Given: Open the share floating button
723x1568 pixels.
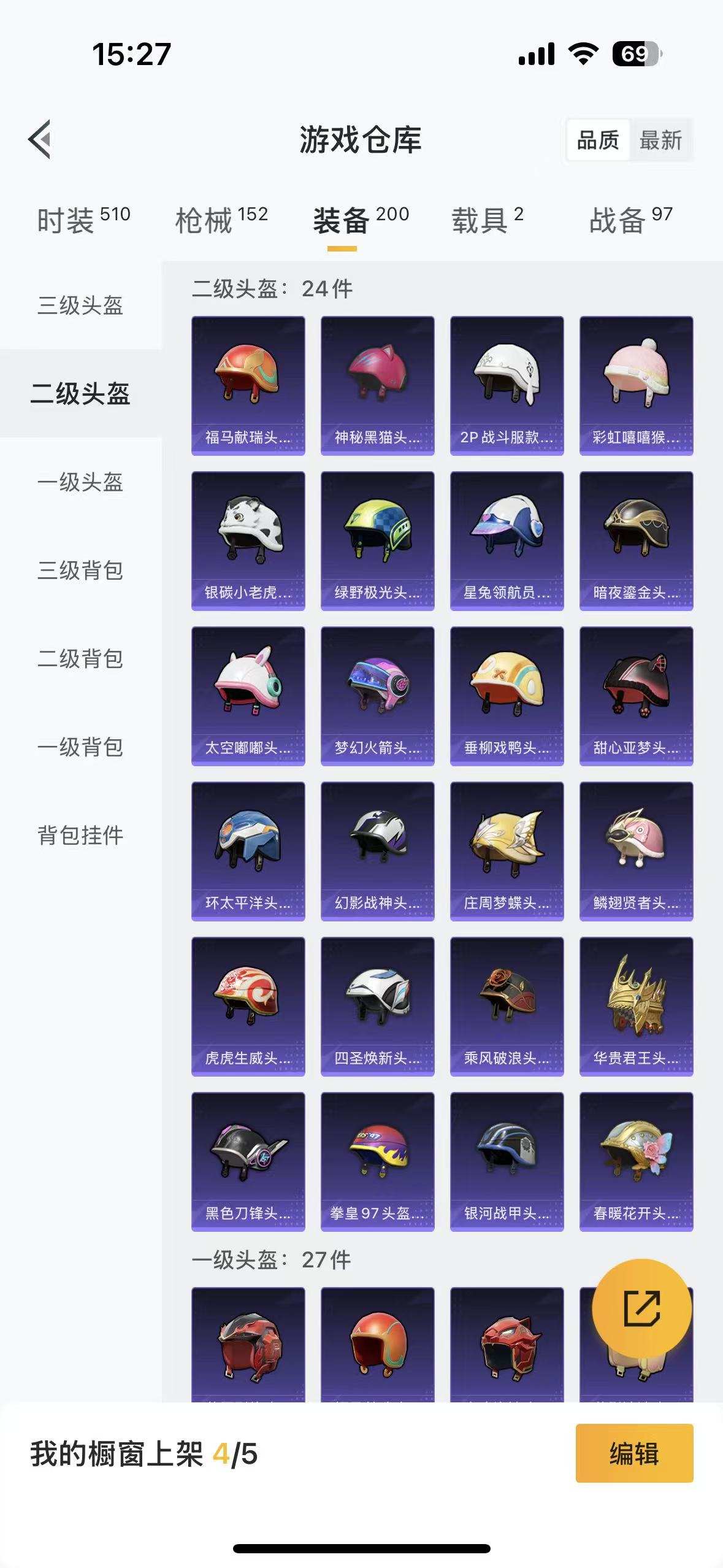Looking at the screenshot, I should click(x=640, y=1304).
